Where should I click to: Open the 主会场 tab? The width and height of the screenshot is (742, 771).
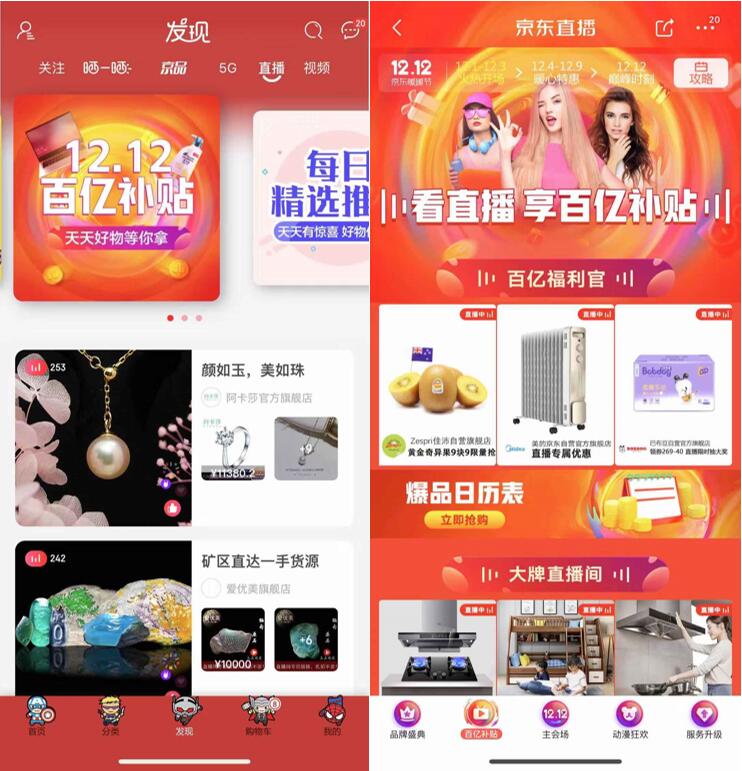coord(555,720)
